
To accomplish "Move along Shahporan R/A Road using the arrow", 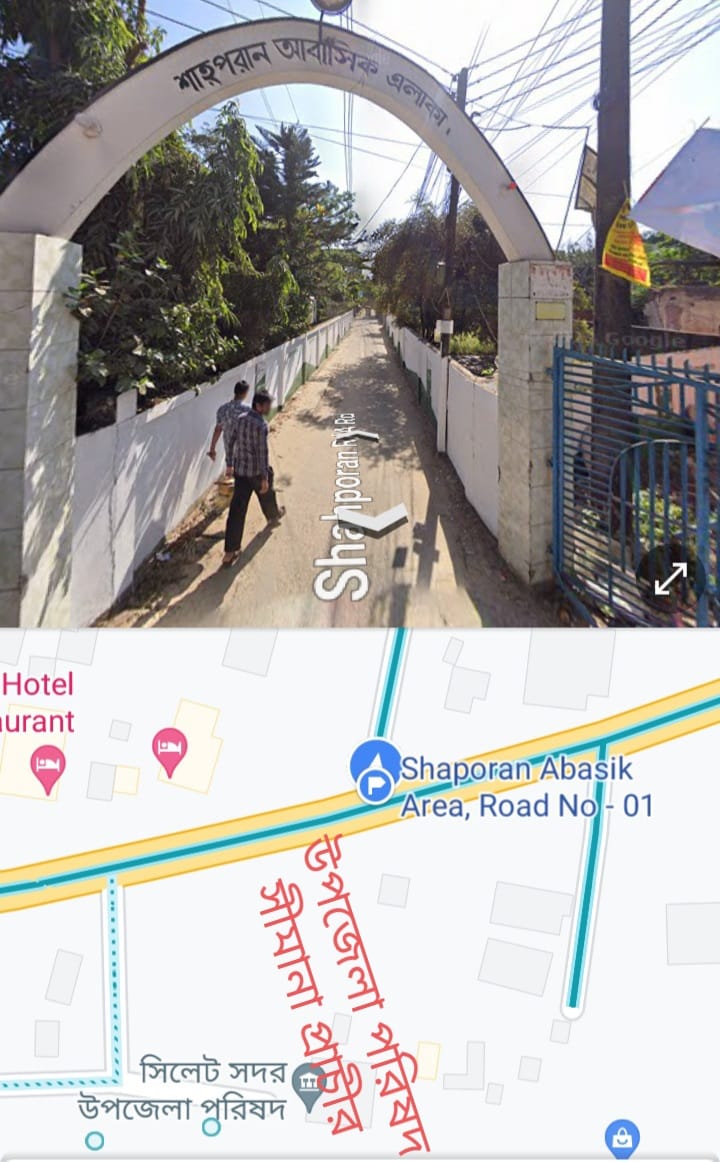I will (x=385, y=519).
